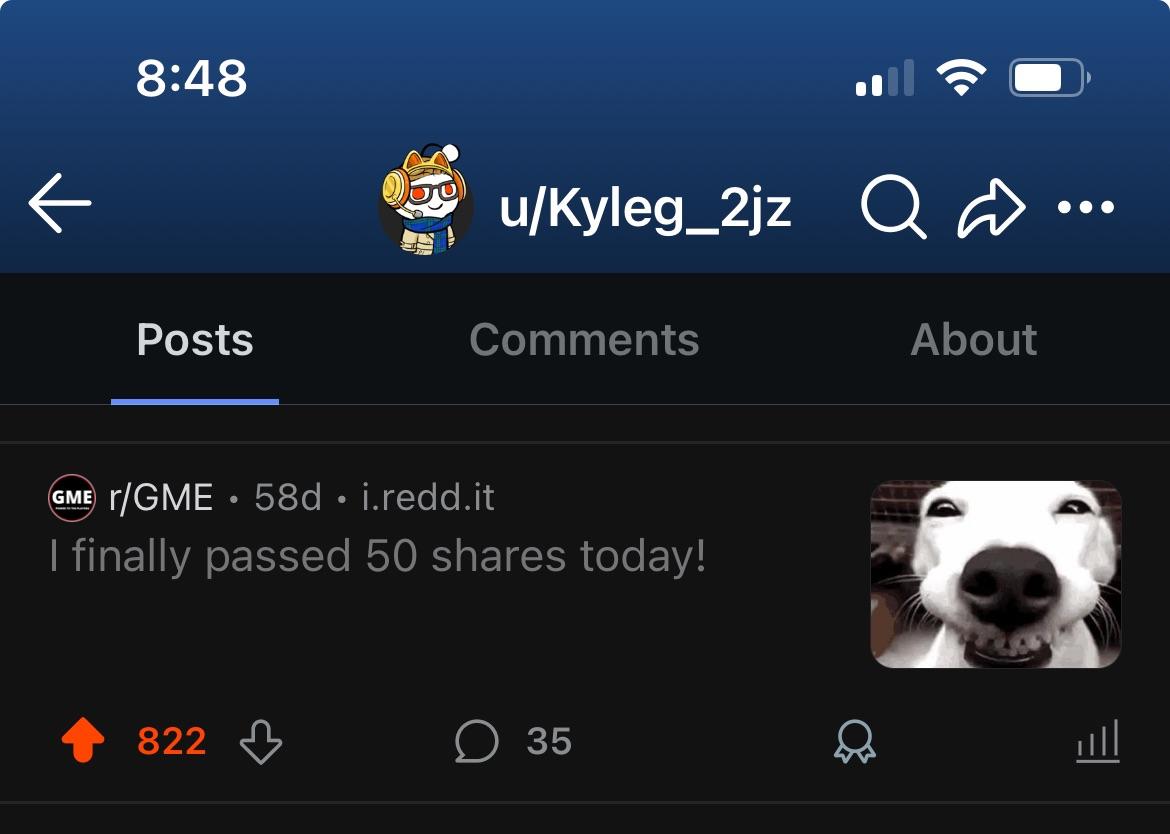Open the r/GME subreddit link
1170x834 pixels.
(x=160, y=497)
